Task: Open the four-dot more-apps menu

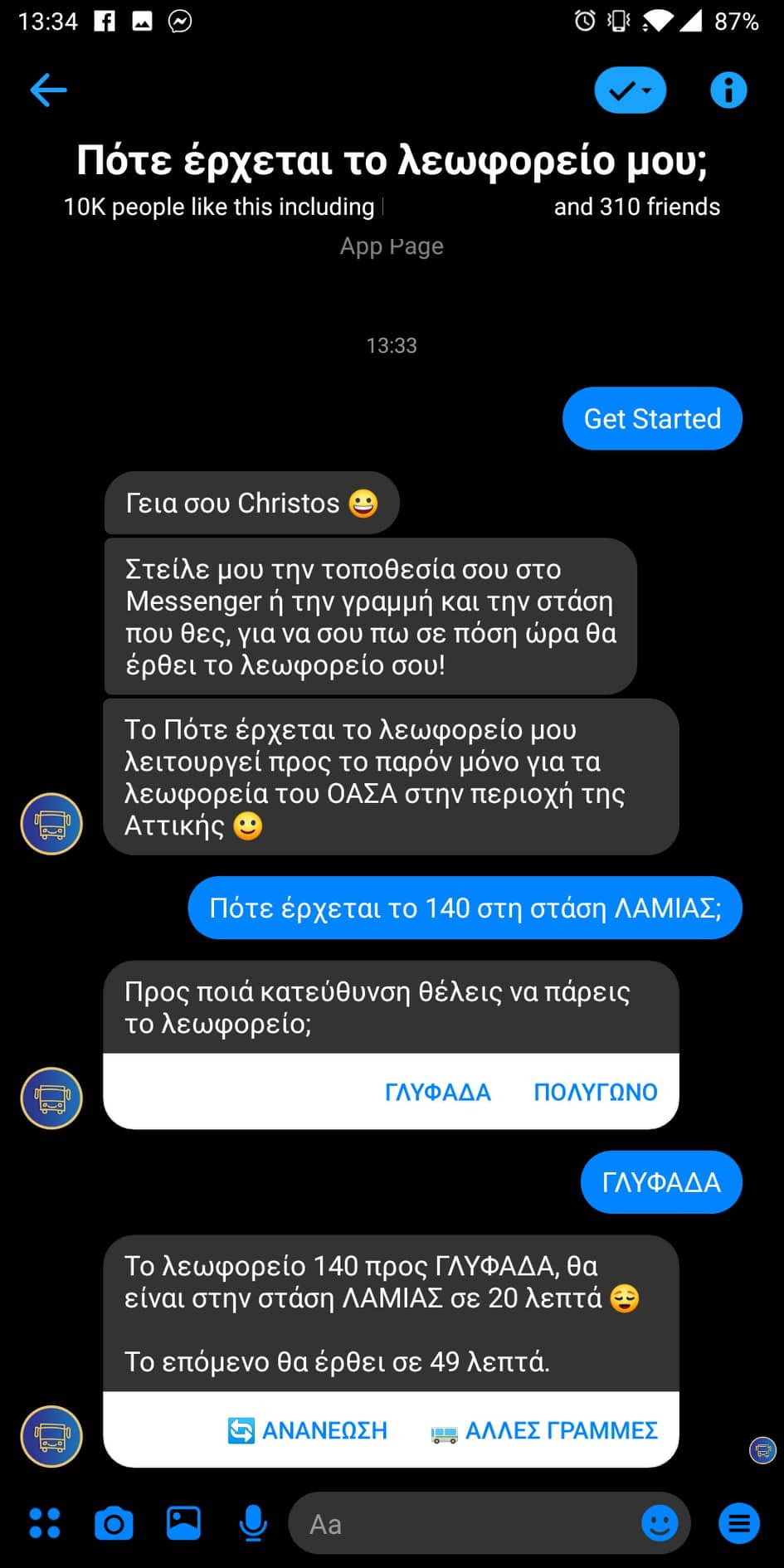Action: pos(45,1523)
